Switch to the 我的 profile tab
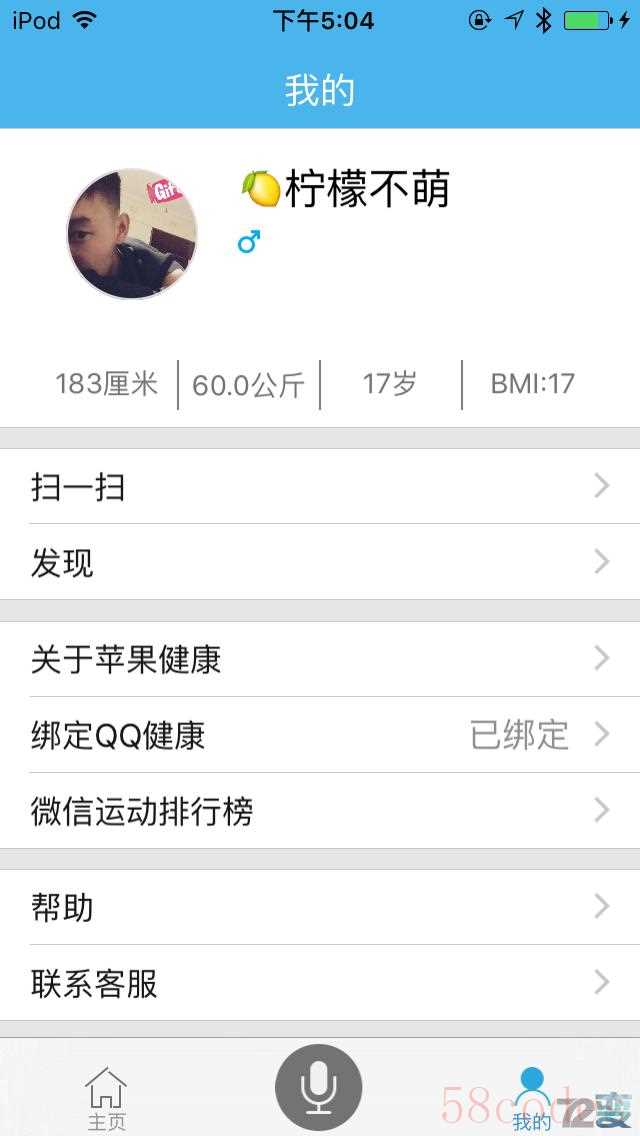The height and width of the screenshot is (1136, 640). coord(532,1098)
